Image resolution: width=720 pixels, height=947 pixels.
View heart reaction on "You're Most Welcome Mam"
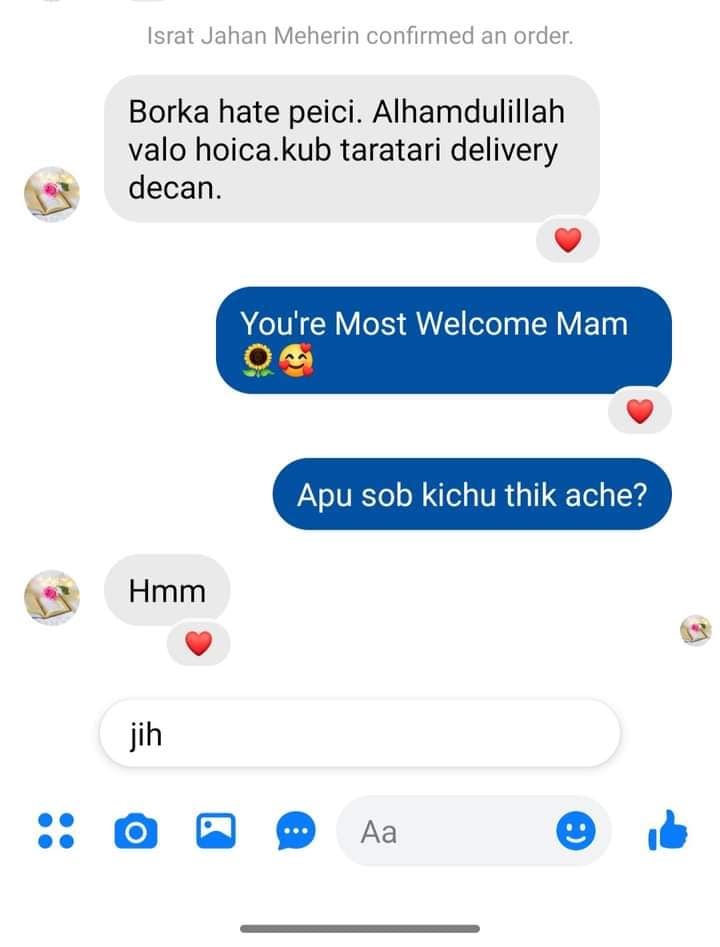pos(640,410)
